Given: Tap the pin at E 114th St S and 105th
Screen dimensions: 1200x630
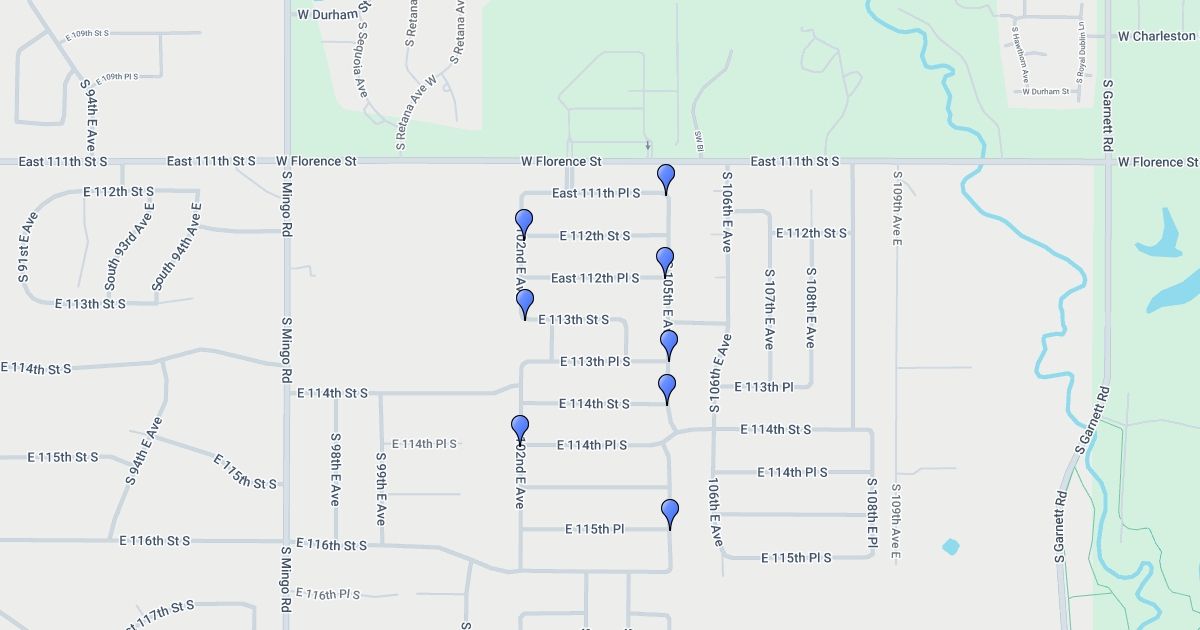Looking at the screenshot, I should coord(667,387).
